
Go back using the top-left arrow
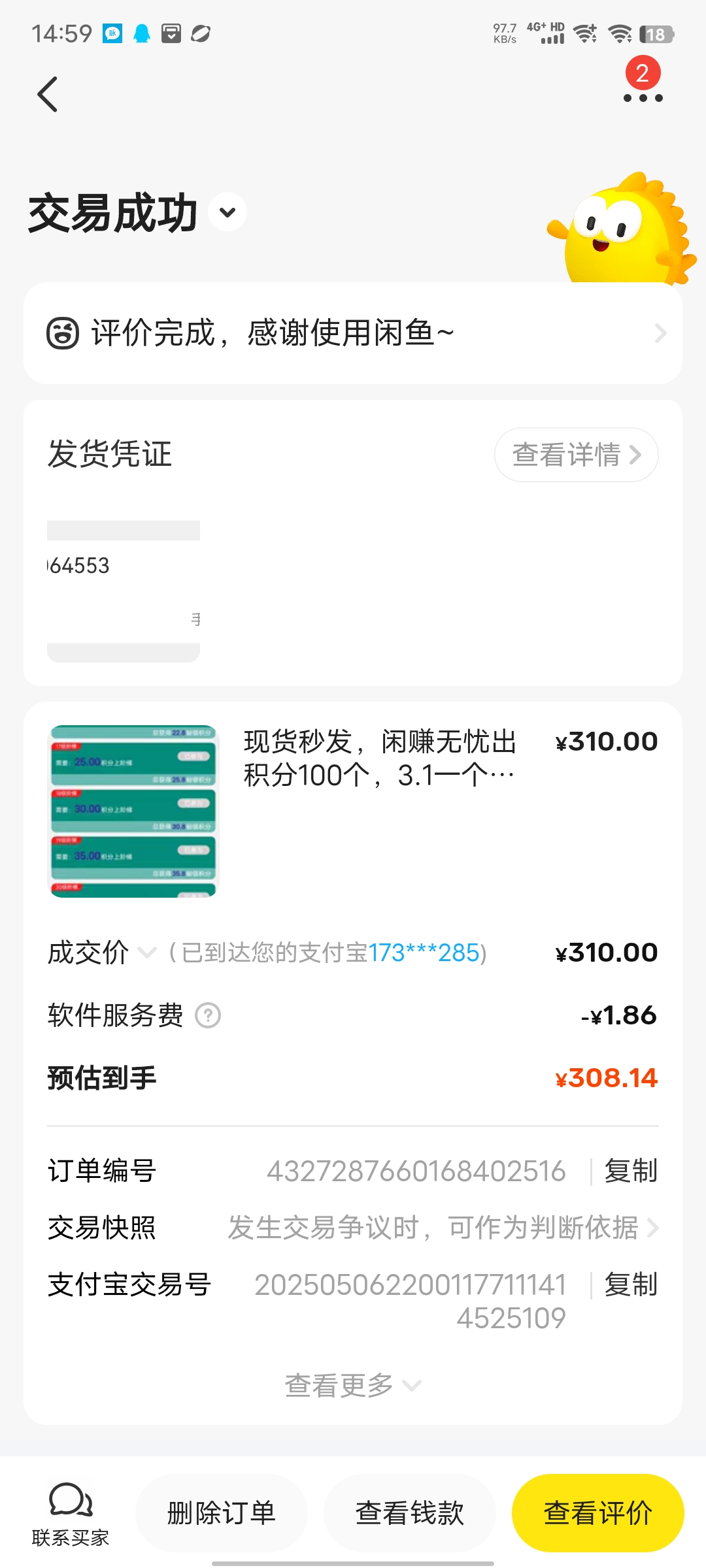48,94
